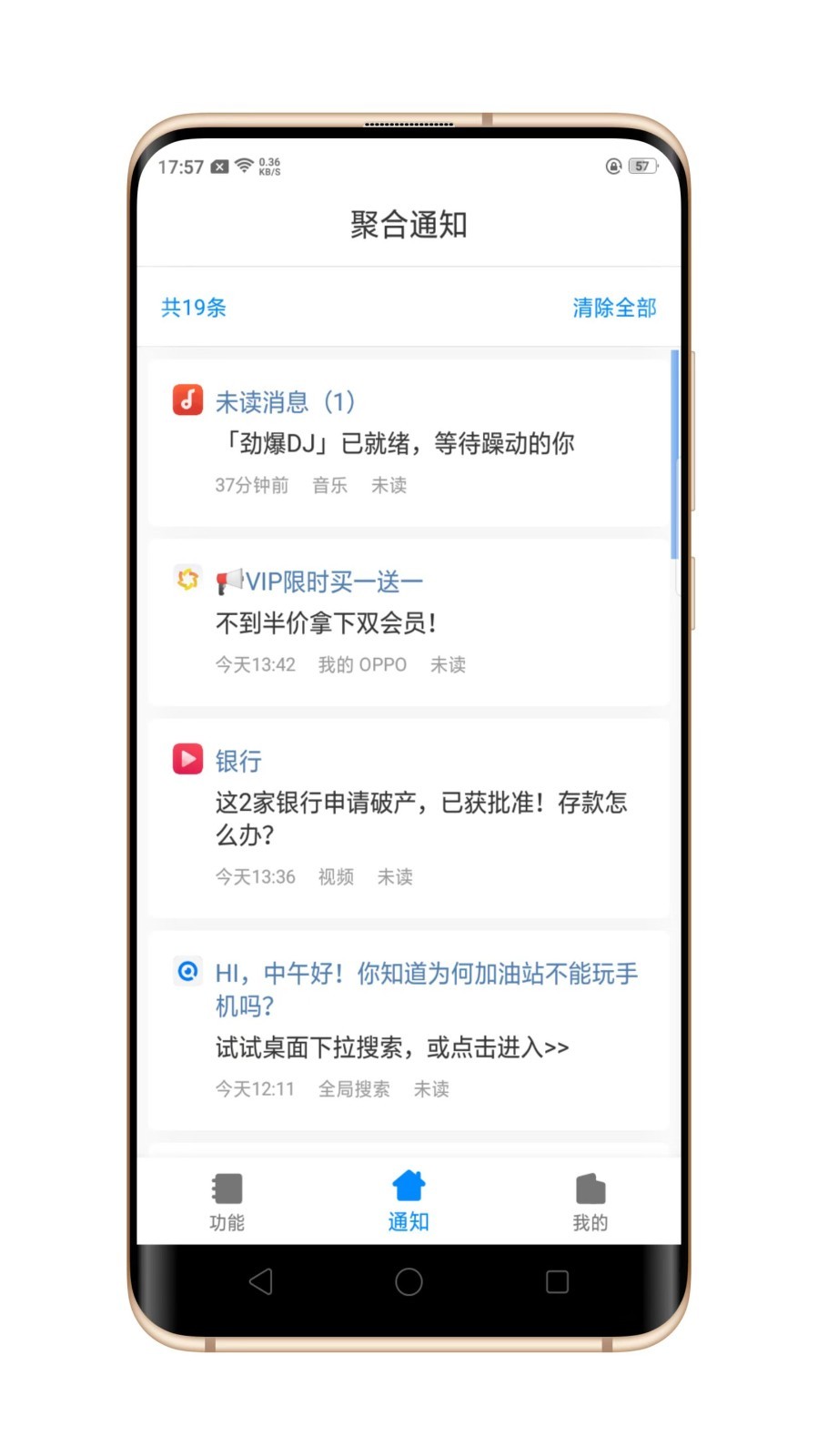The width and height of the screenshot is (818, 1456).
Task: Tap 清除全部 to clear all notifications
Action: pyautogui.click(x=614, y=308)
